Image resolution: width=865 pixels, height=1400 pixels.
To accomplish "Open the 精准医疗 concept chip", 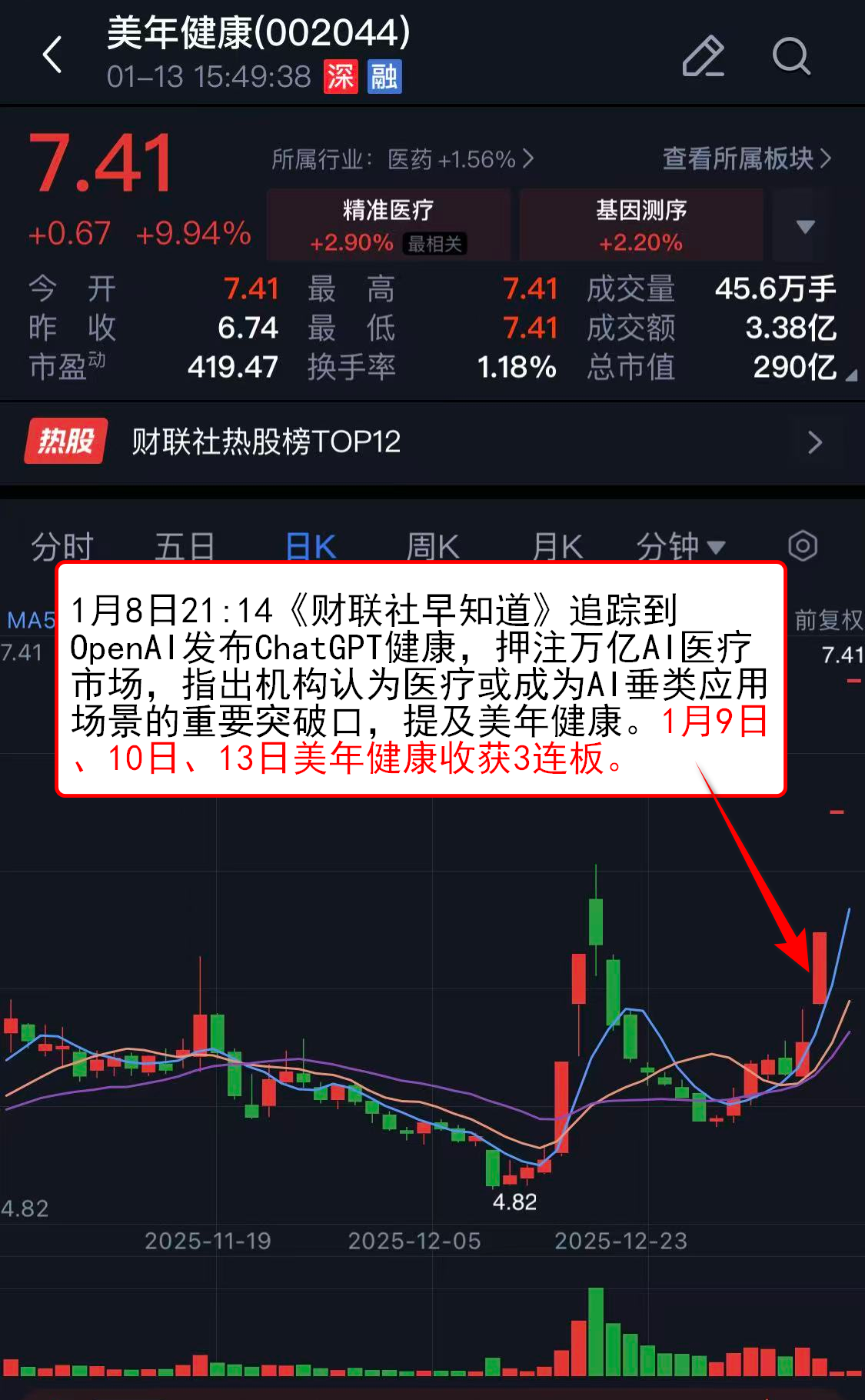I will click(388, 225).
